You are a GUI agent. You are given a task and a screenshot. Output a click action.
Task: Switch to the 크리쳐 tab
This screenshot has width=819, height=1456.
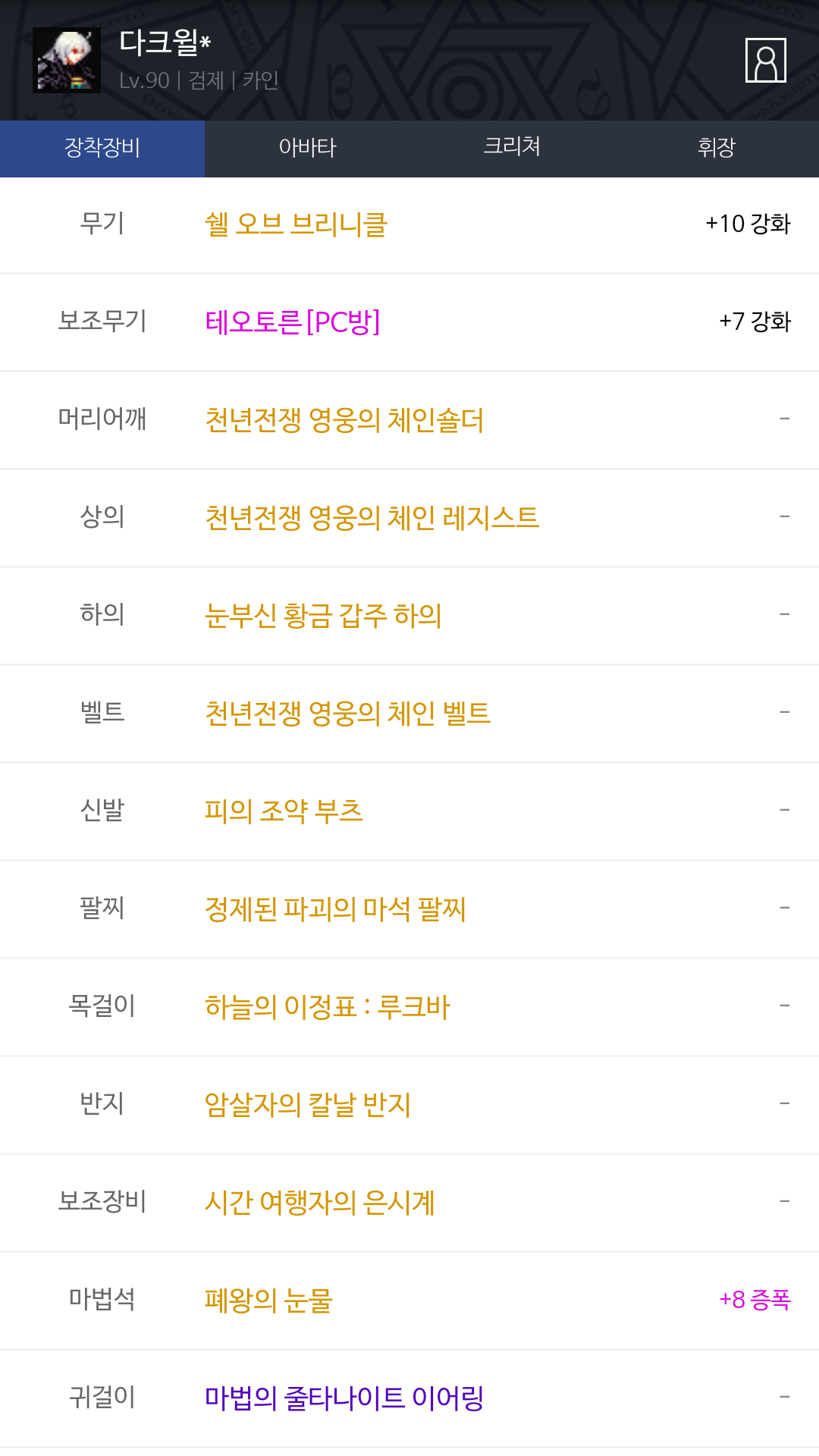tap(512, 148)
